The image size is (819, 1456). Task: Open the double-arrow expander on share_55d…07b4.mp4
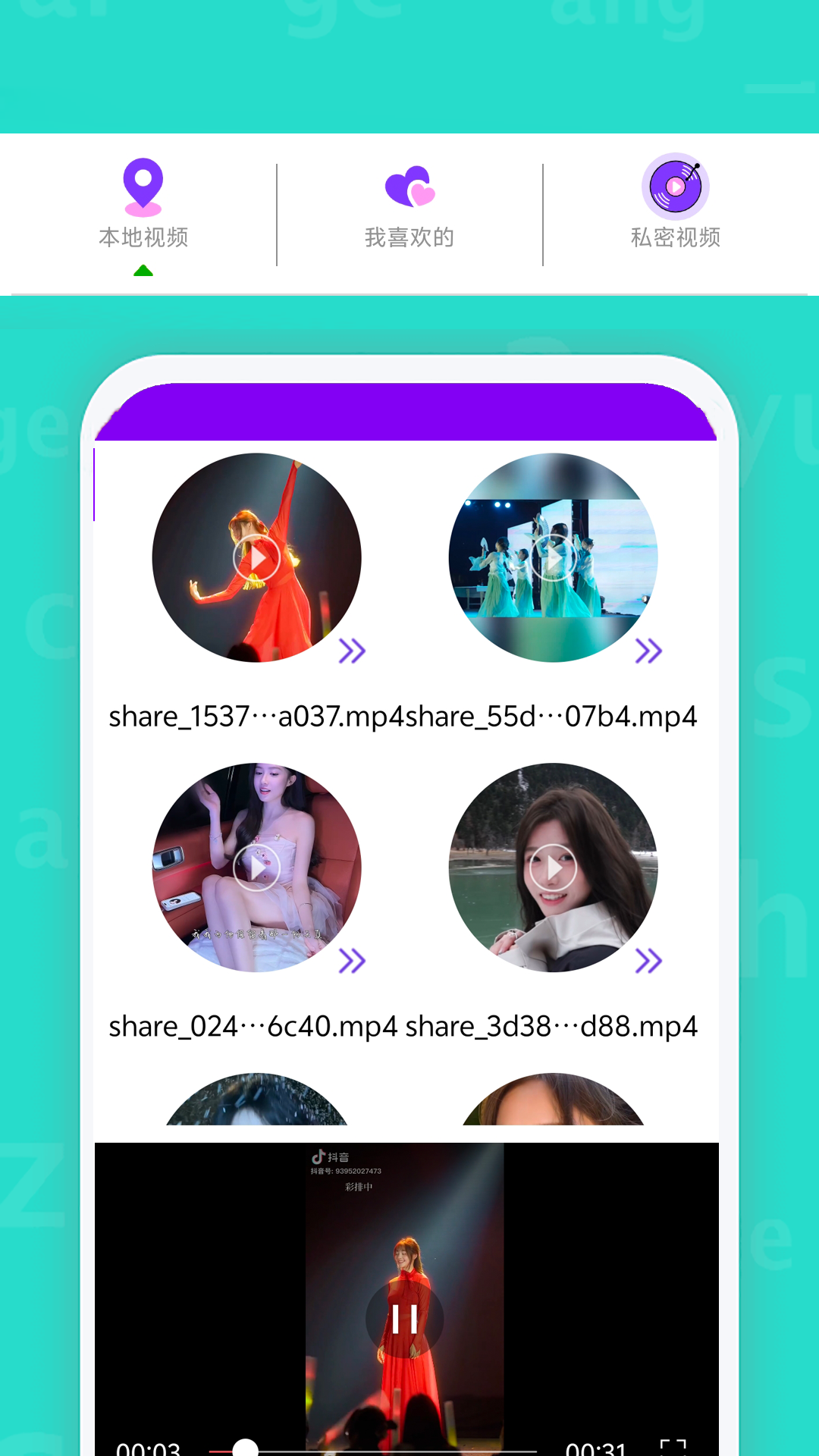pyautogui.click(x=647, y=650)
